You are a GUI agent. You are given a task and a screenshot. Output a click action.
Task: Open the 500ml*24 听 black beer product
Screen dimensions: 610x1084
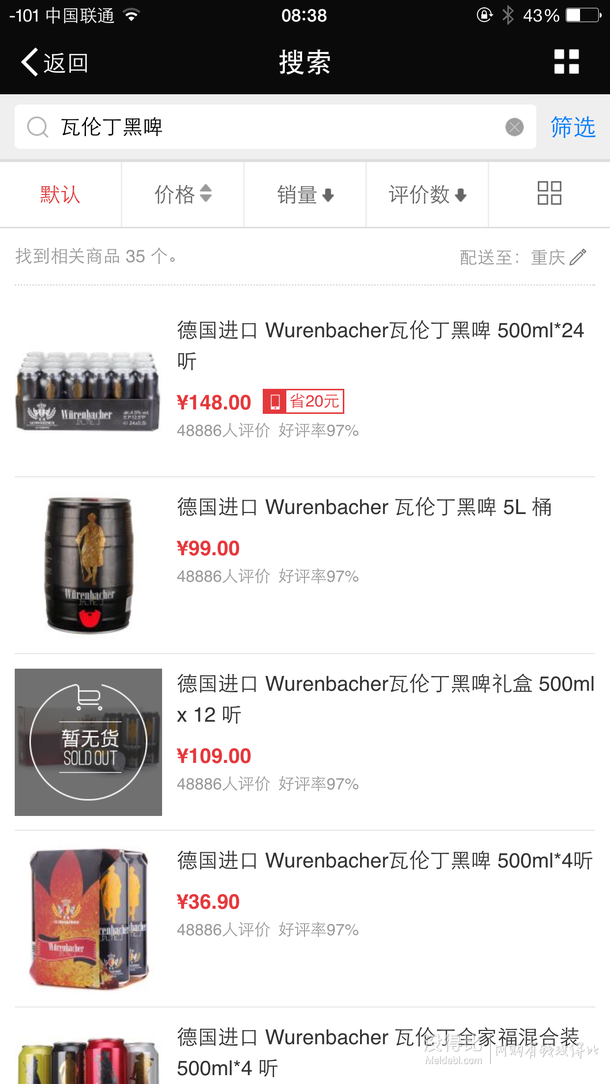(380, 345)
